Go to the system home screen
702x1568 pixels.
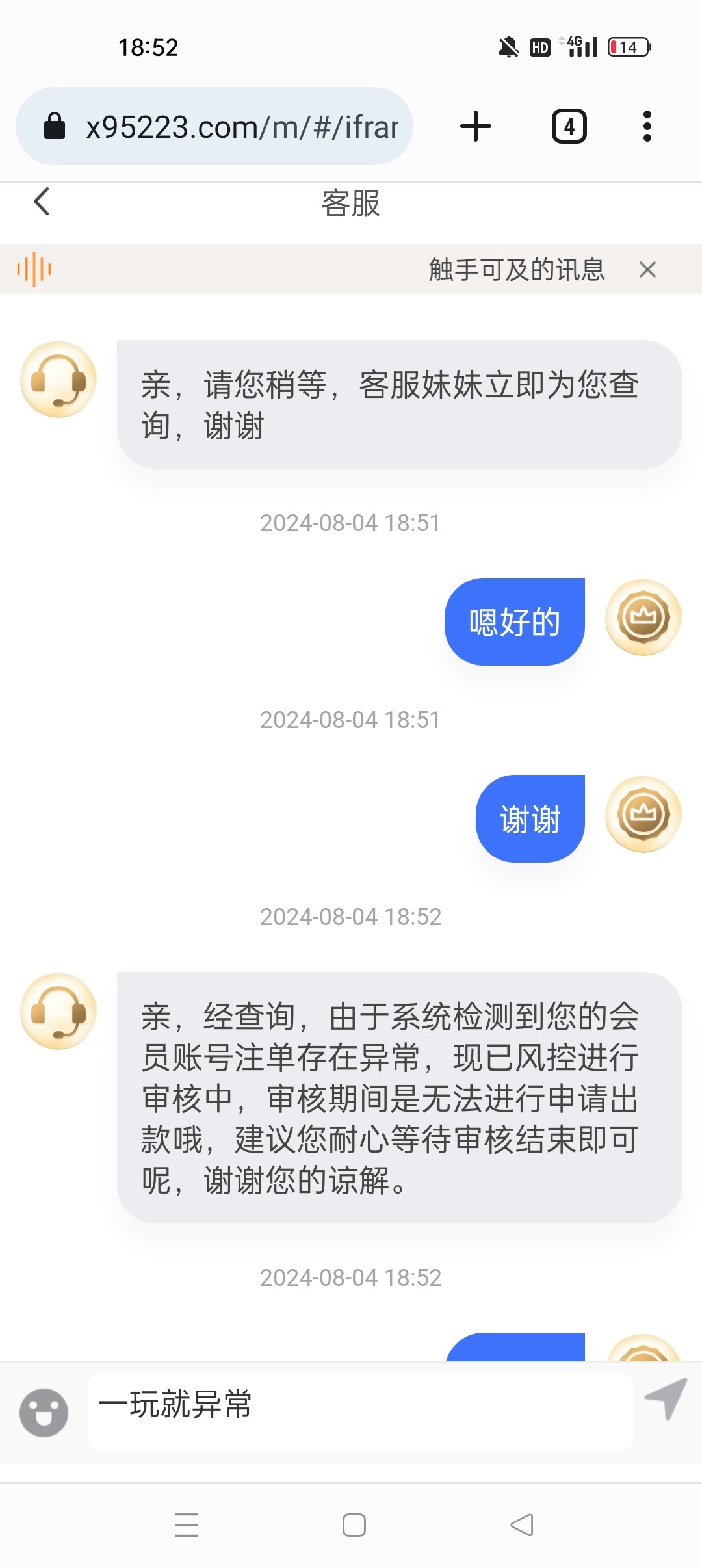pos(354,1525)
